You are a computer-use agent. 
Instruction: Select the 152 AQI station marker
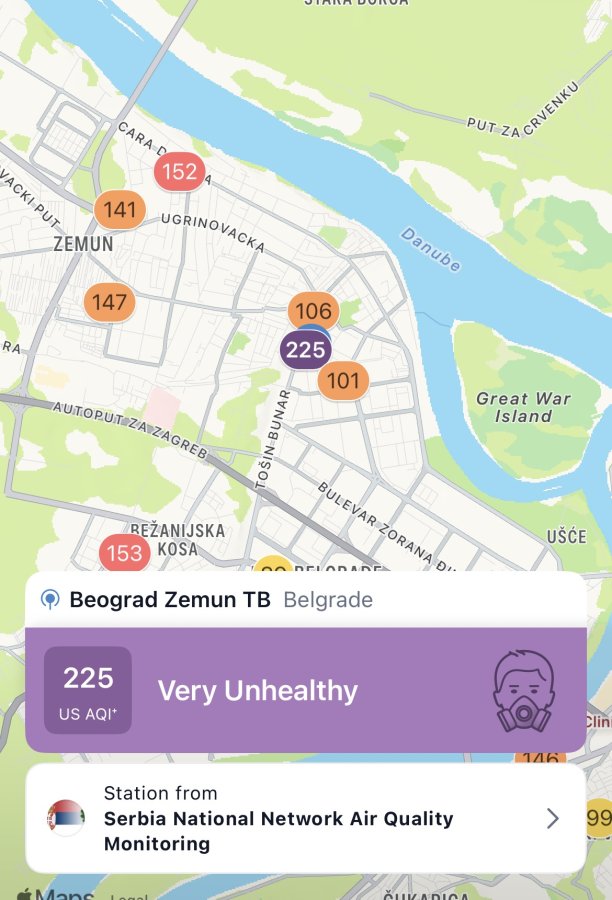pos(179,172)
